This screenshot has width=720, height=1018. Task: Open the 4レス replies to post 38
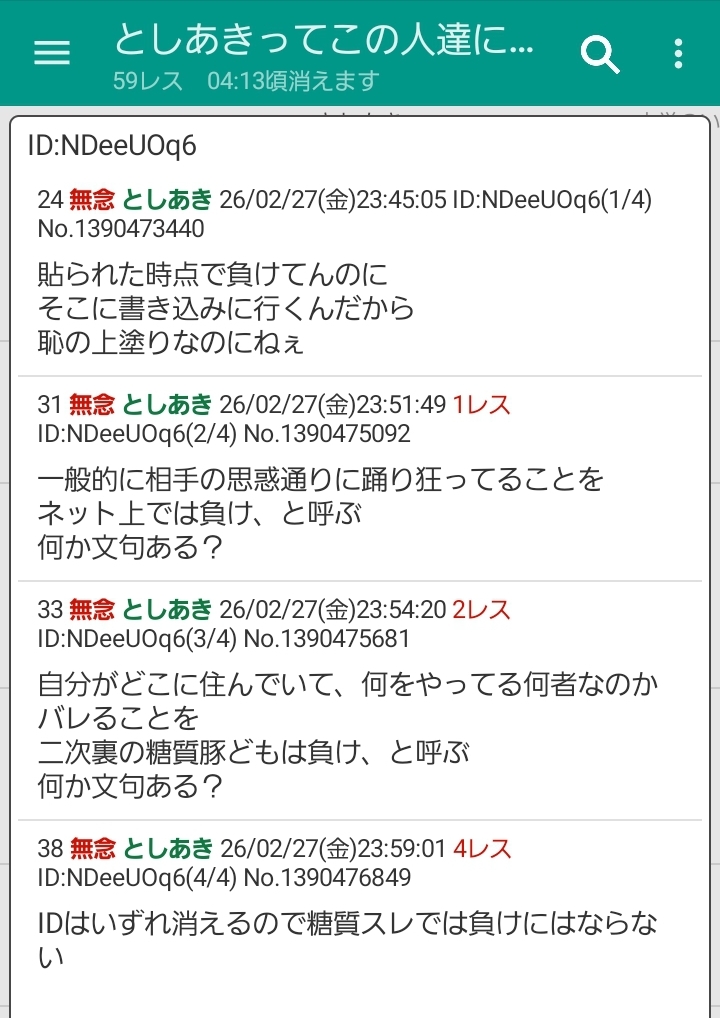(x=482, y=849)
